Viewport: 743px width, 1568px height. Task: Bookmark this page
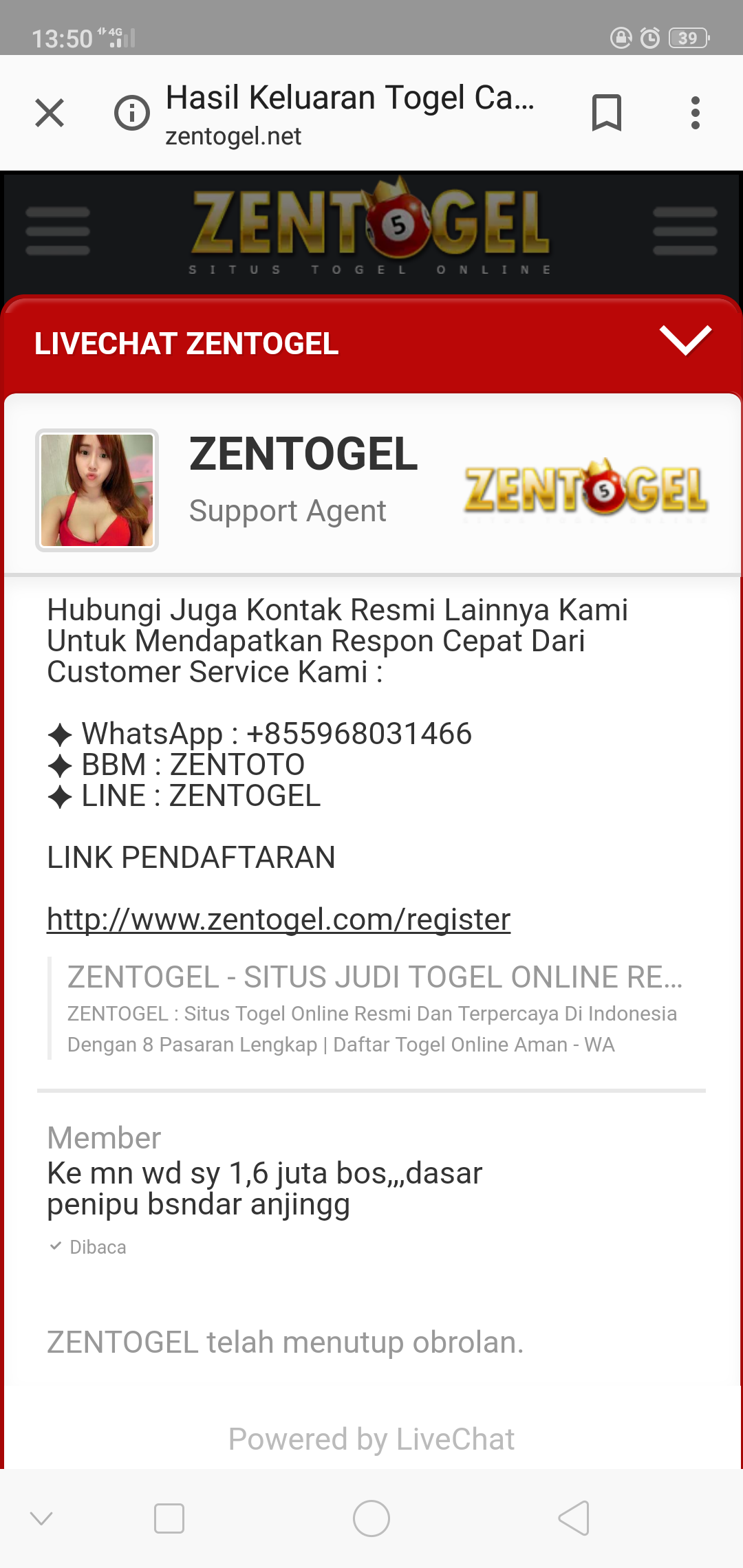(606, 113)
